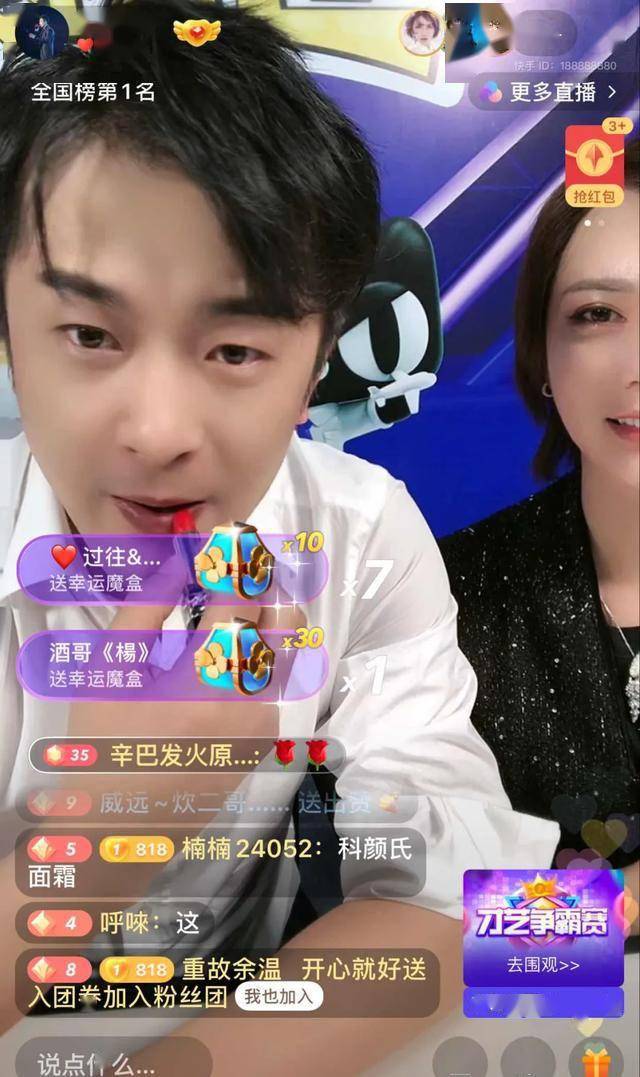Tap the 全国榜第1名 ranking badge
Screen dimensions: 640x1077
93,91
